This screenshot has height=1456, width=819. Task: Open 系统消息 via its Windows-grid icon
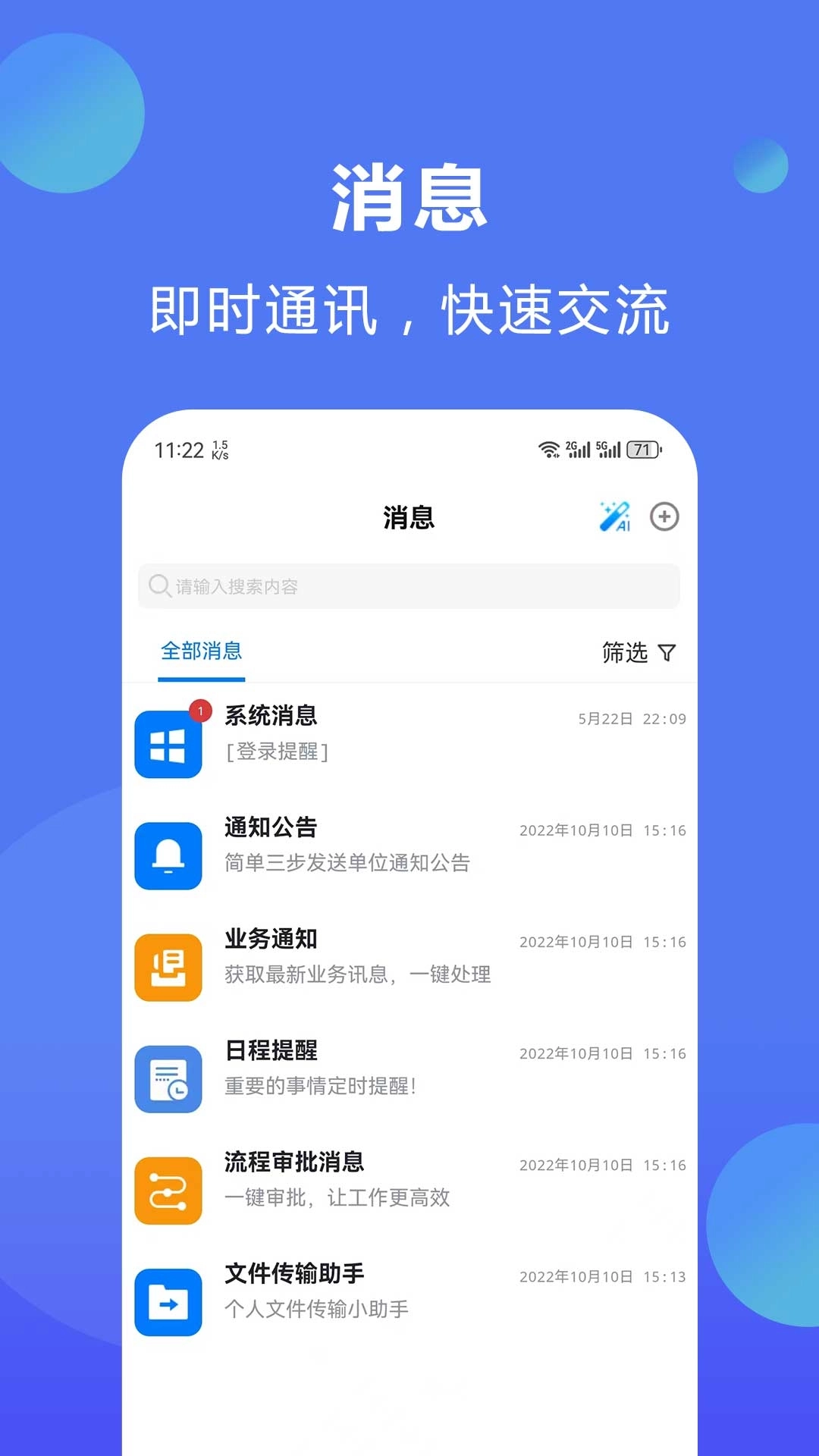168,745
